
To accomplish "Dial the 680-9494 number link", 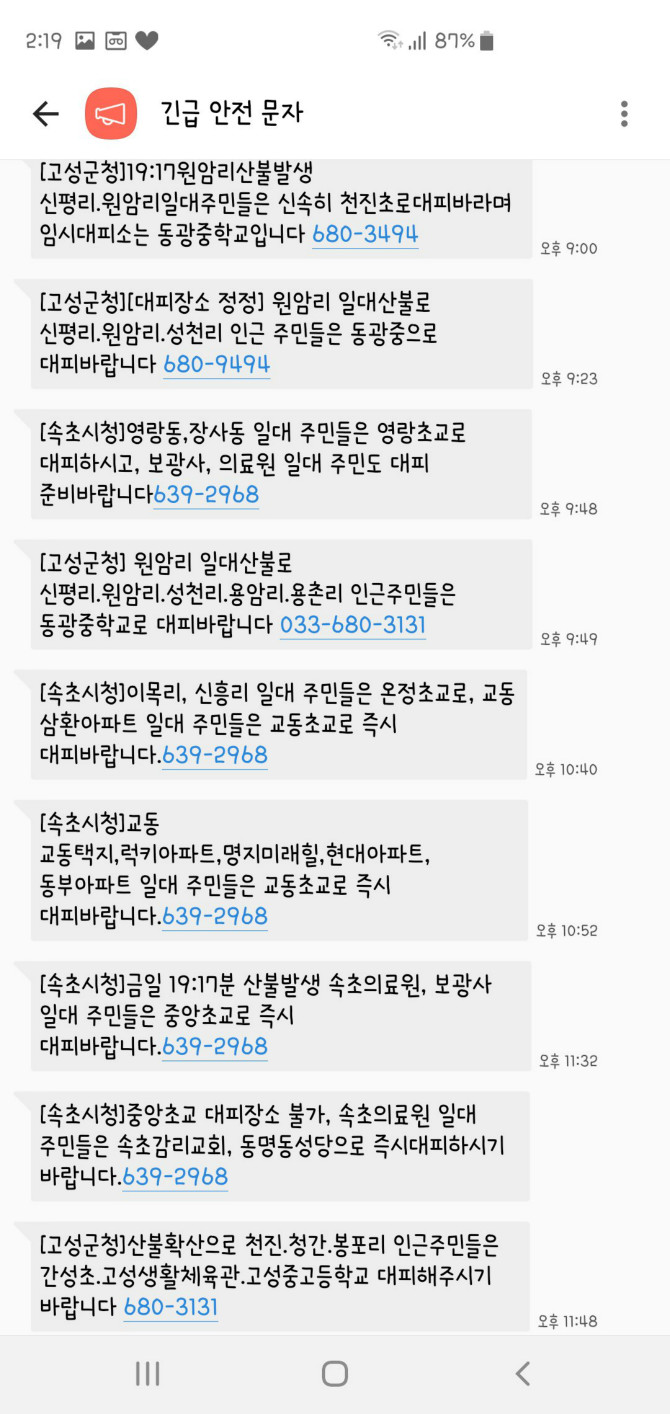I will pos(216,365).
